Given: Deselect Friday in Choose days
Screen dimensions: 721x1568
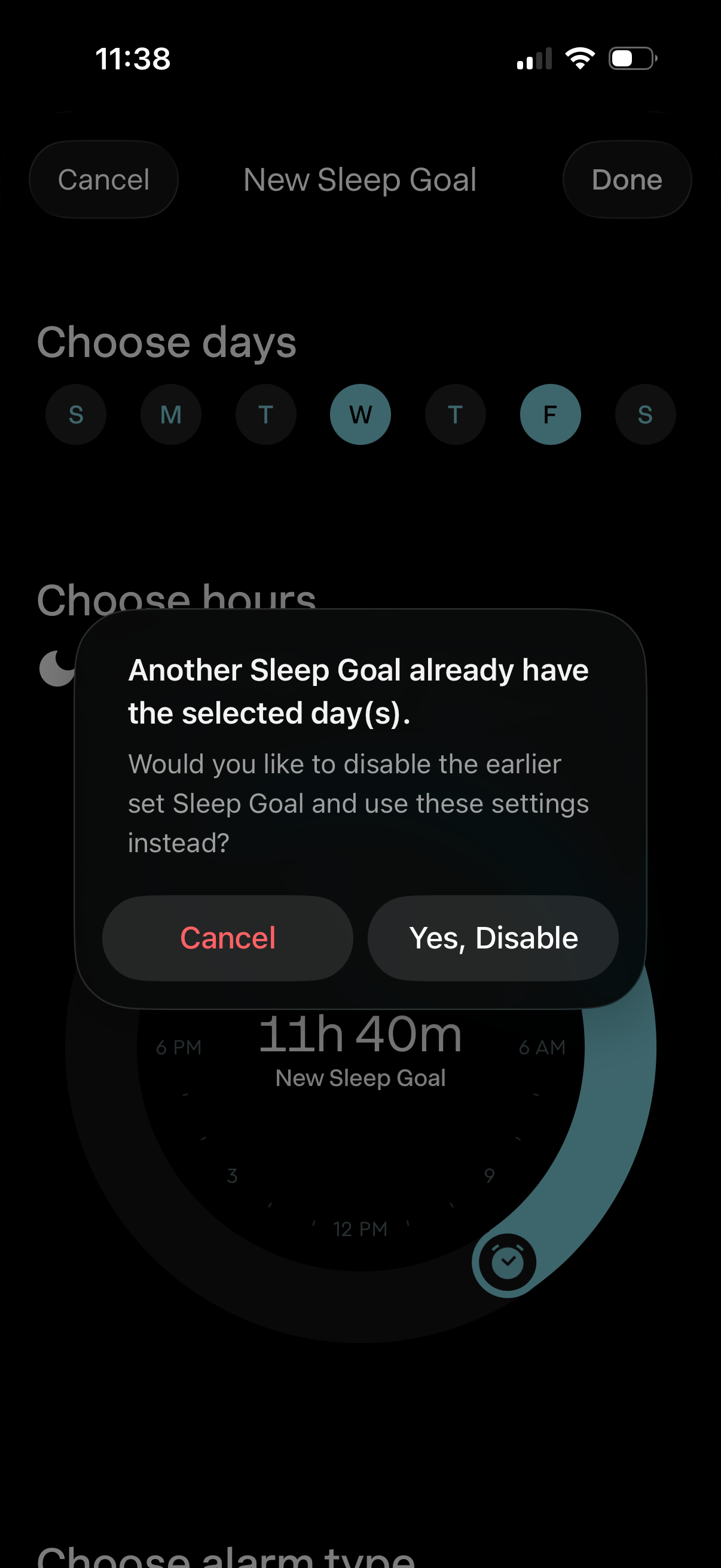Looking at the screenshot, I should coord(550,414).
